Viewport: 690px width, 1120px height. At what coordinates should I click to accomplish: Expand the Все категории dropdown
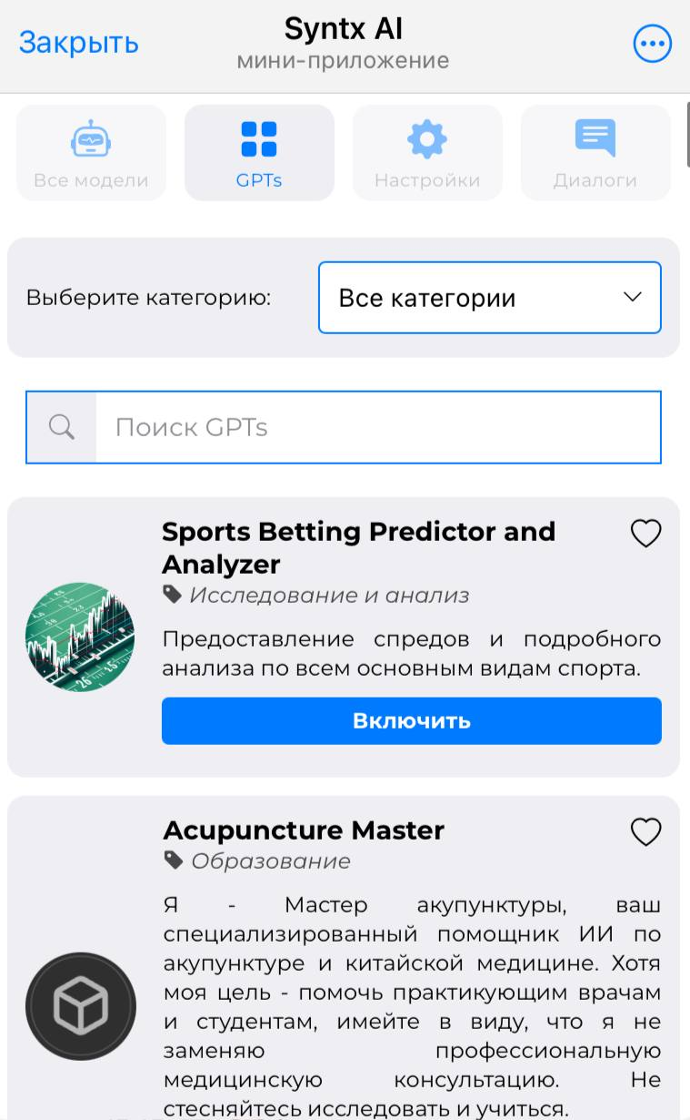[x=489, y=297]
